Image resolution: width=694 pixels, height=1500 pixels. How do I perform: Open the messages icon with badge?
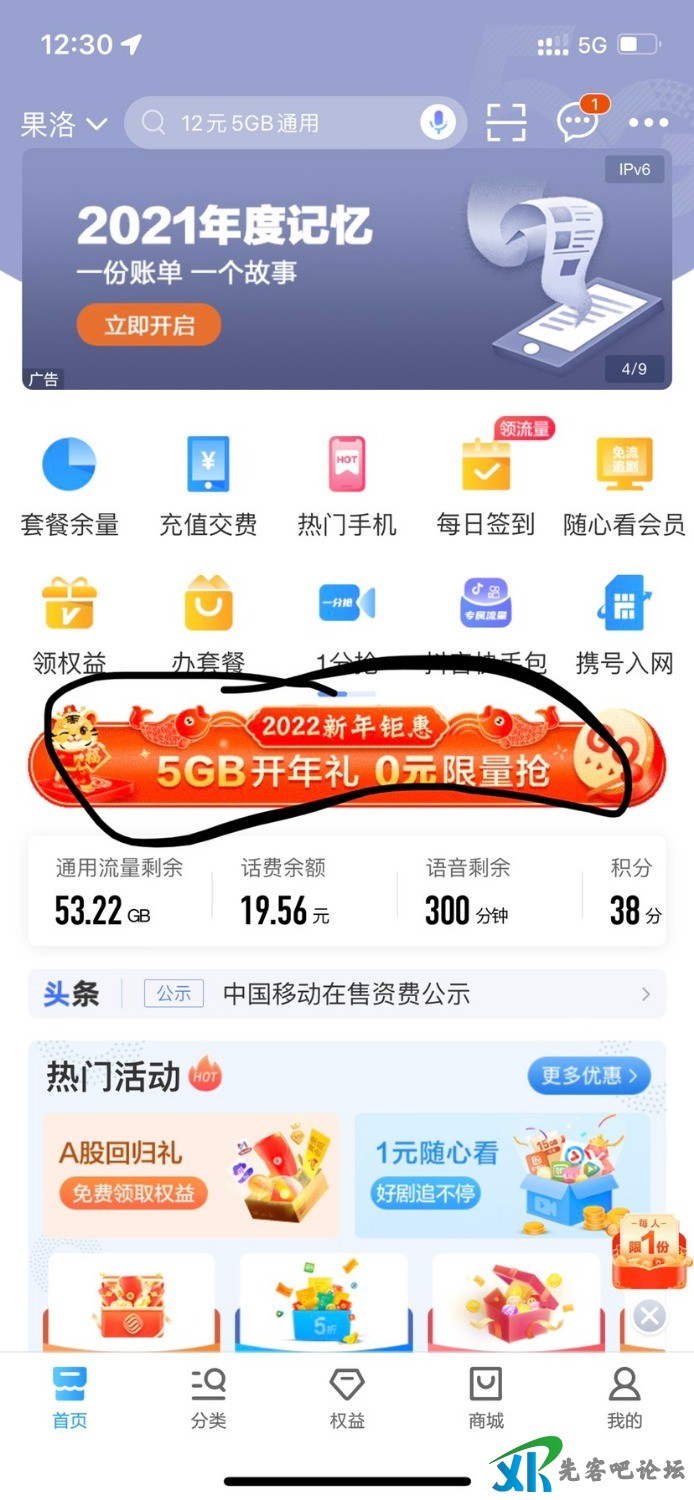(x=577, y=123)
